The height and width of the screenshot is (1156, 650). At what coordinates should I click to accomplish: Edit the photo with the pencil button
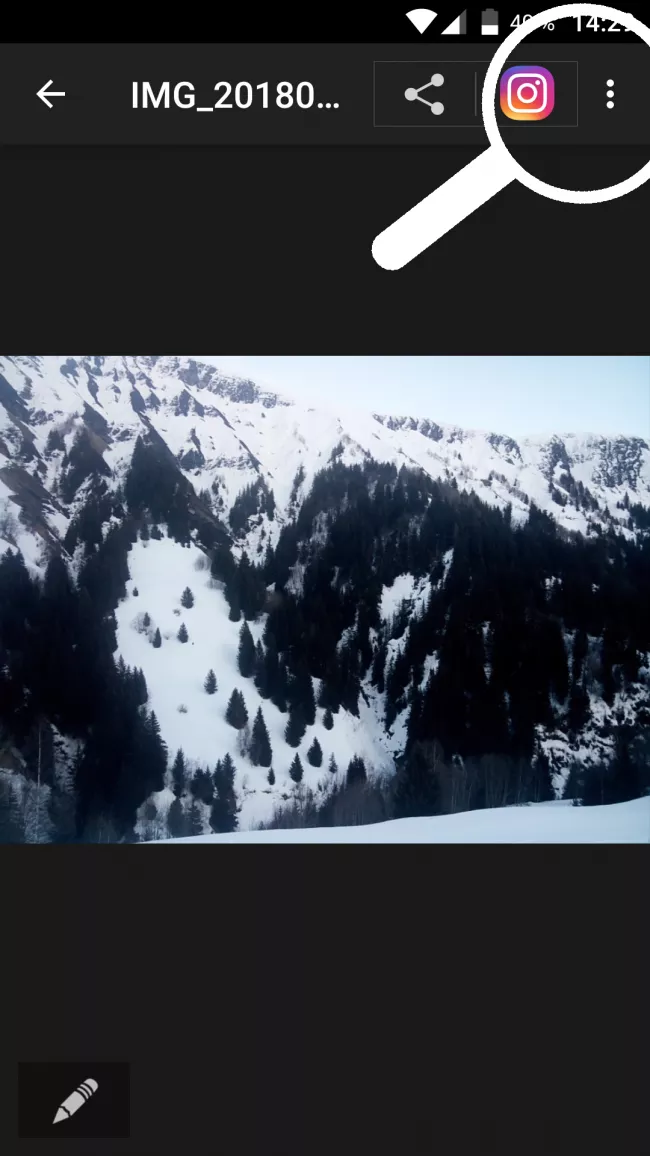pyautogui.click(x=74, y=1099)
